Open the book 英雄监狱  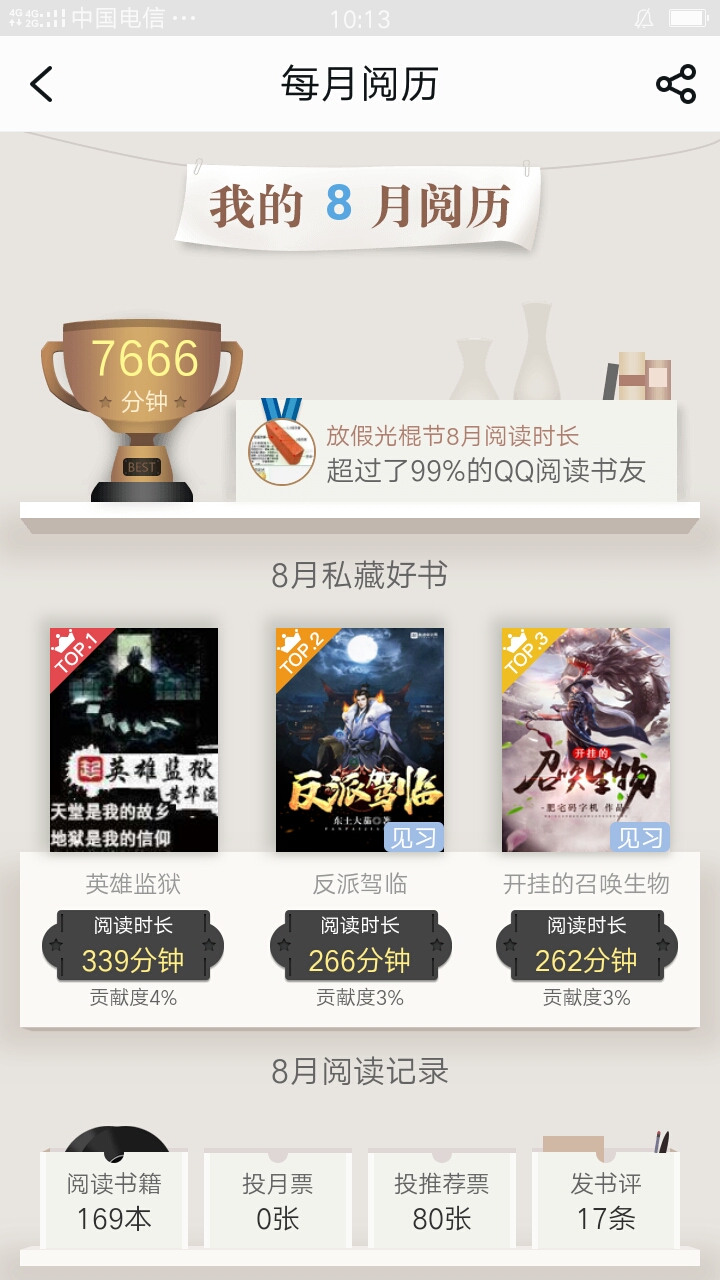134,740
